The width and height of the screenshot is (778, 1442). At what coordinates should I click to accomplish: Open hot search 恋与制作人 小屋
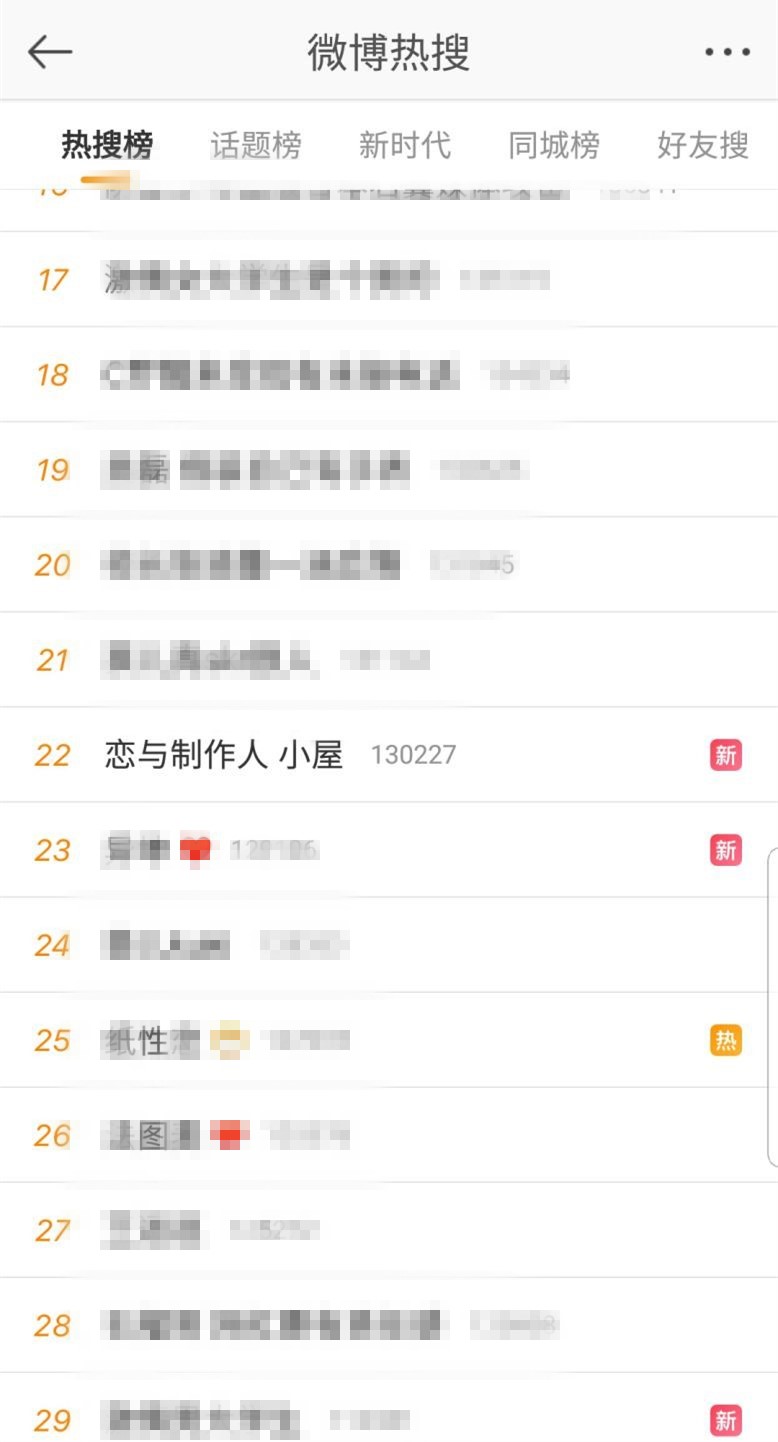(x=389, y=755)
